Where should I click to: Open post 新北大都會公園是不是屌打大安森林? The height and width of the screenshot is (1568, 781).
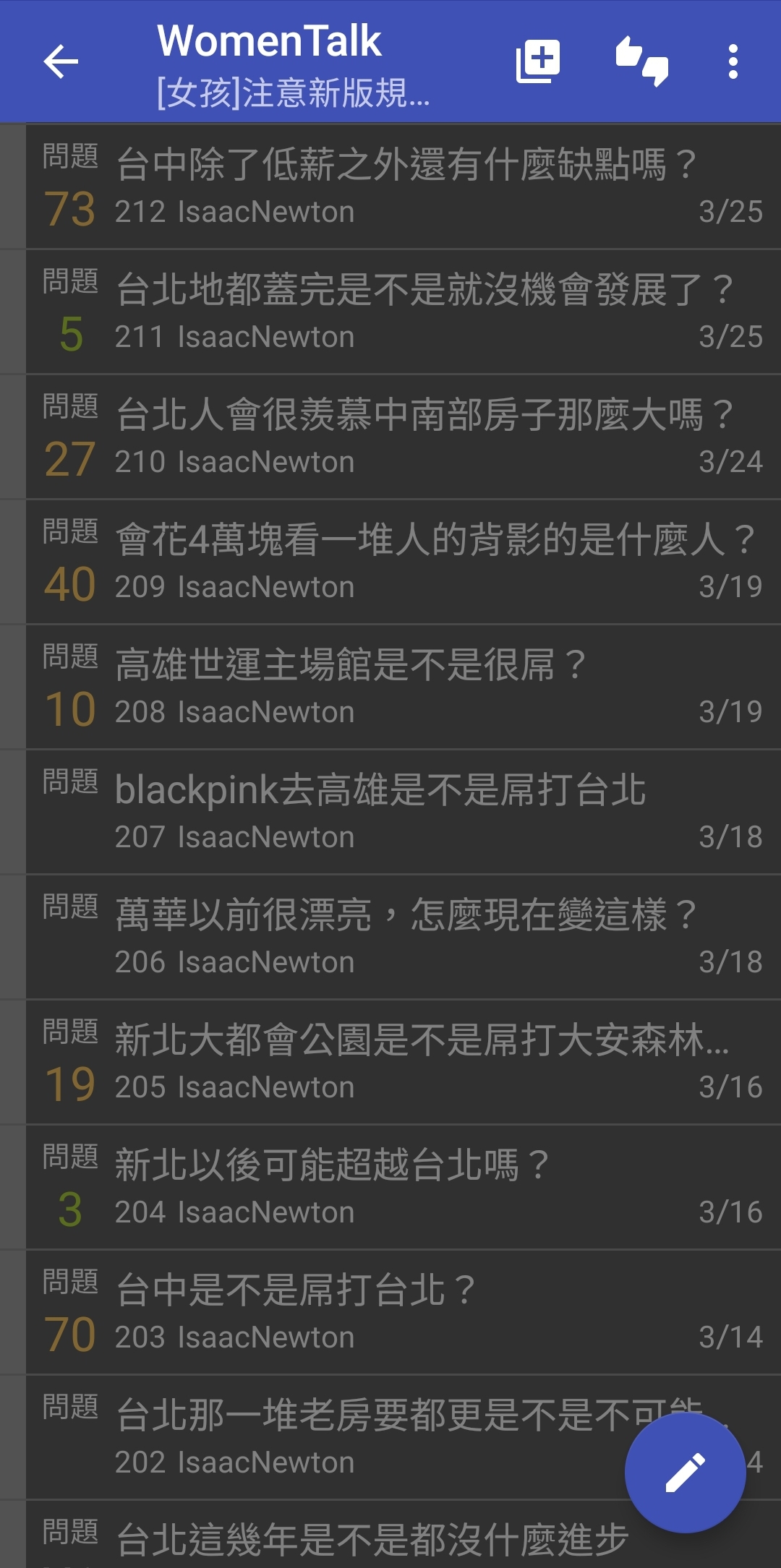(404, 1062)
